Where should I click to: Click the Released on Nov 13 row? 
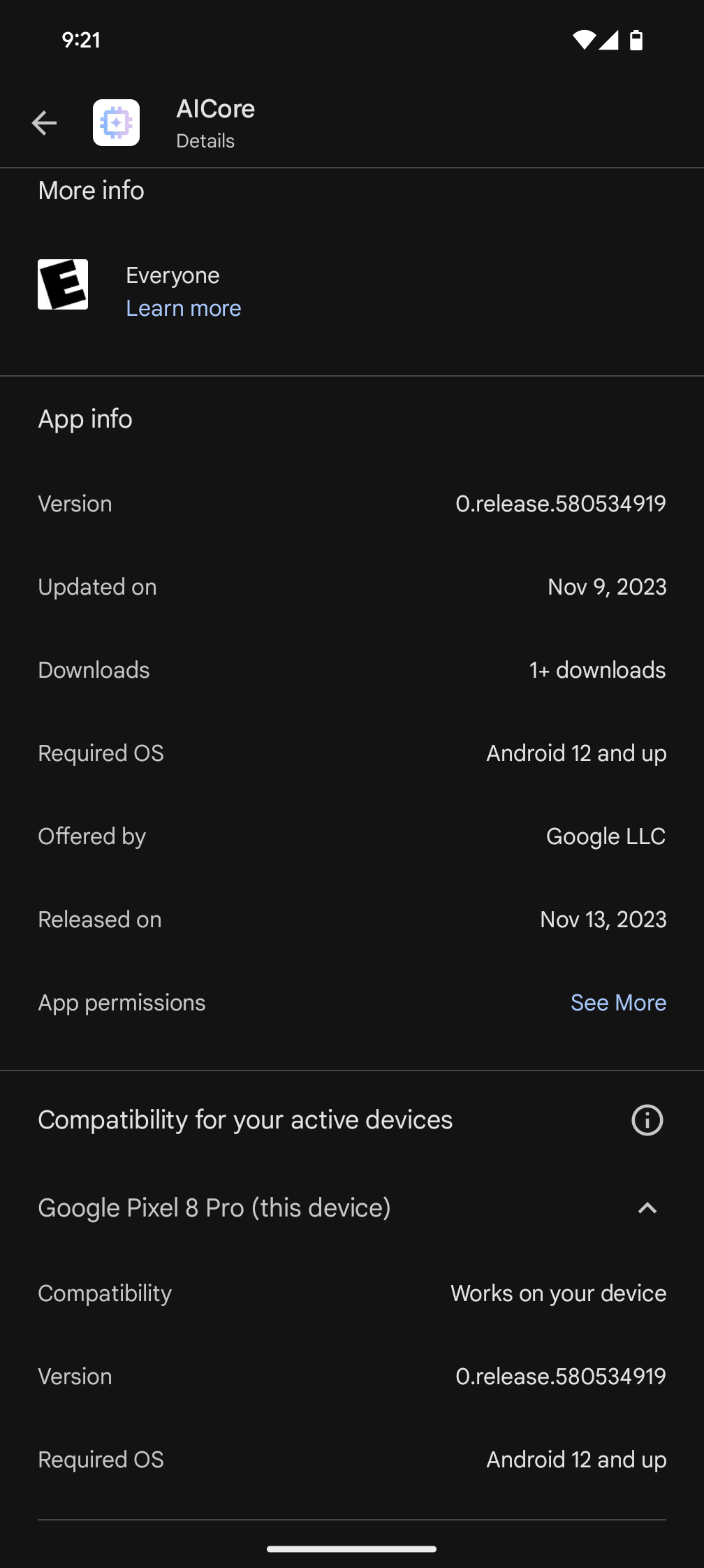point(352,919)
